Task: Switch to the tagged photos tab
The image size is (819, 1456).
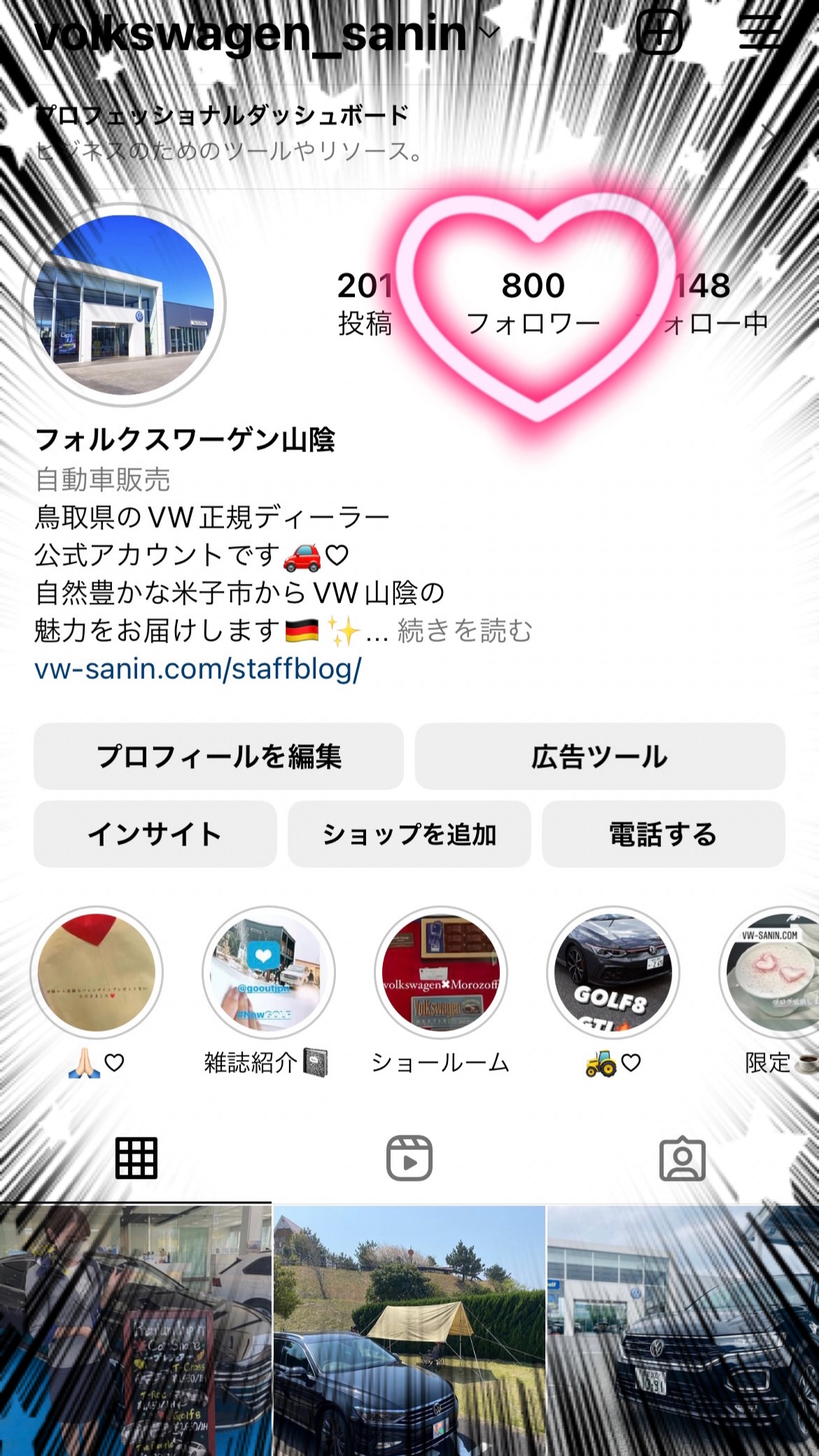Action: click(682, 1158)
